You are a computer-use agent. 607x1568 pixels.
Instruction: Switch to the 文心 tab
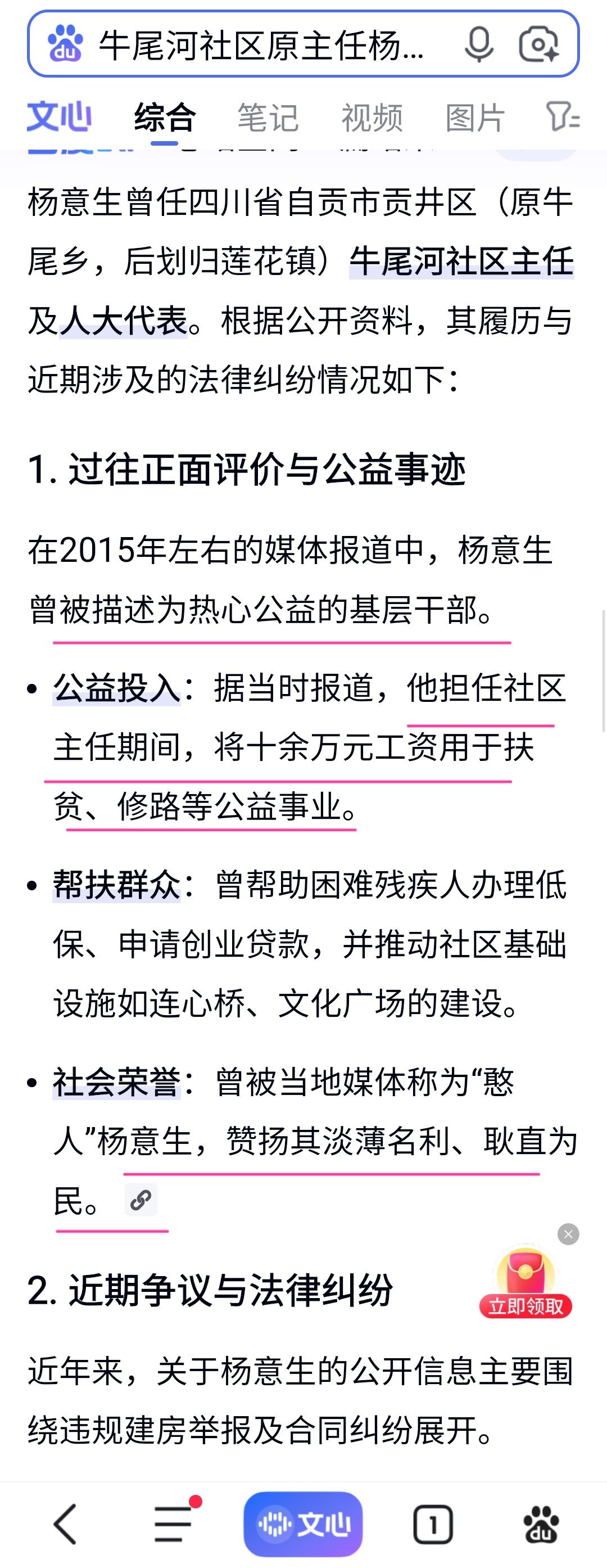coord(59,117)
